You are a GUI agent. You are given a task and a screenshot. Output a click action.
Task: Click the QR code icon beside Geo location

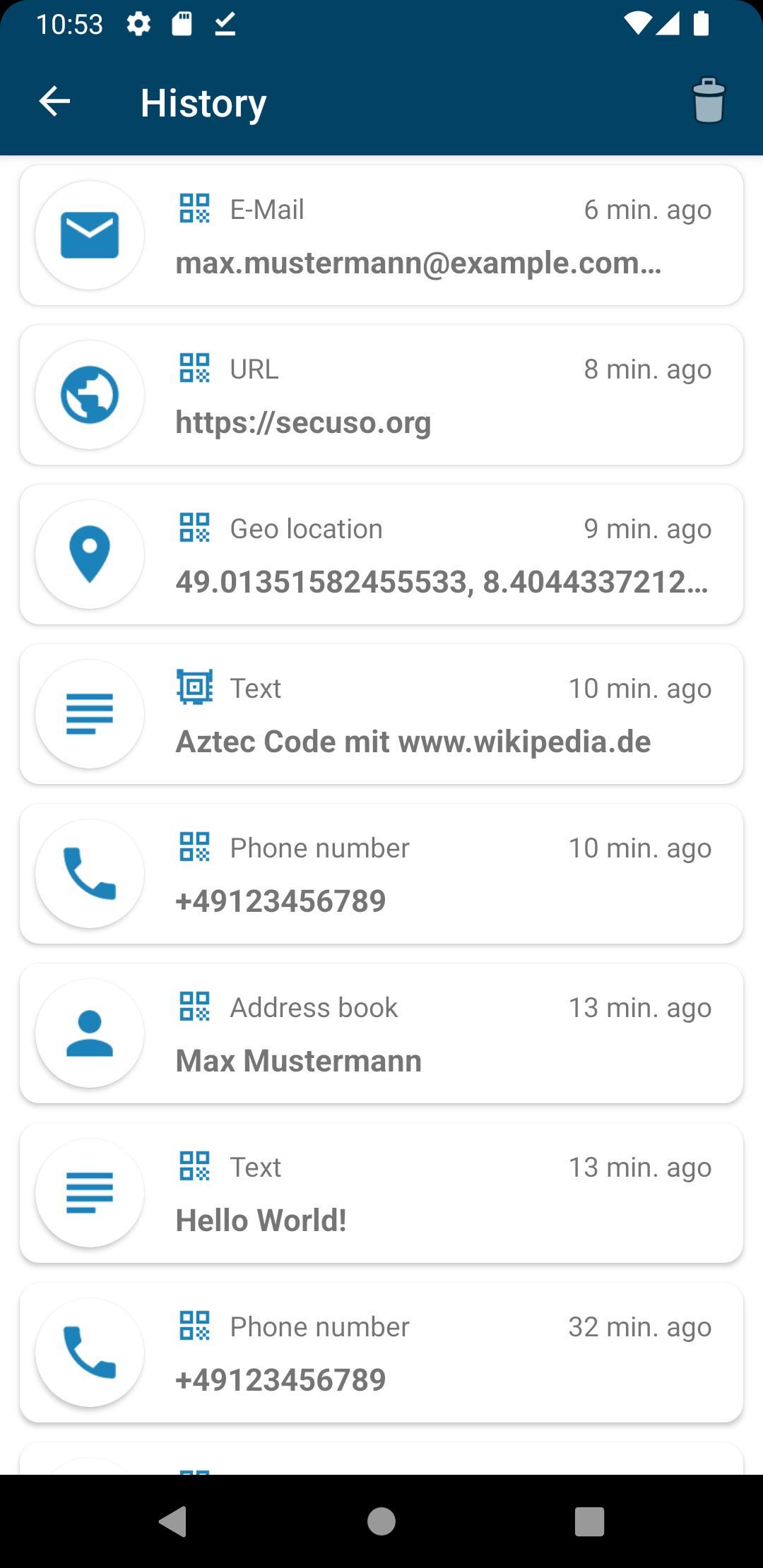click(194, 528)
